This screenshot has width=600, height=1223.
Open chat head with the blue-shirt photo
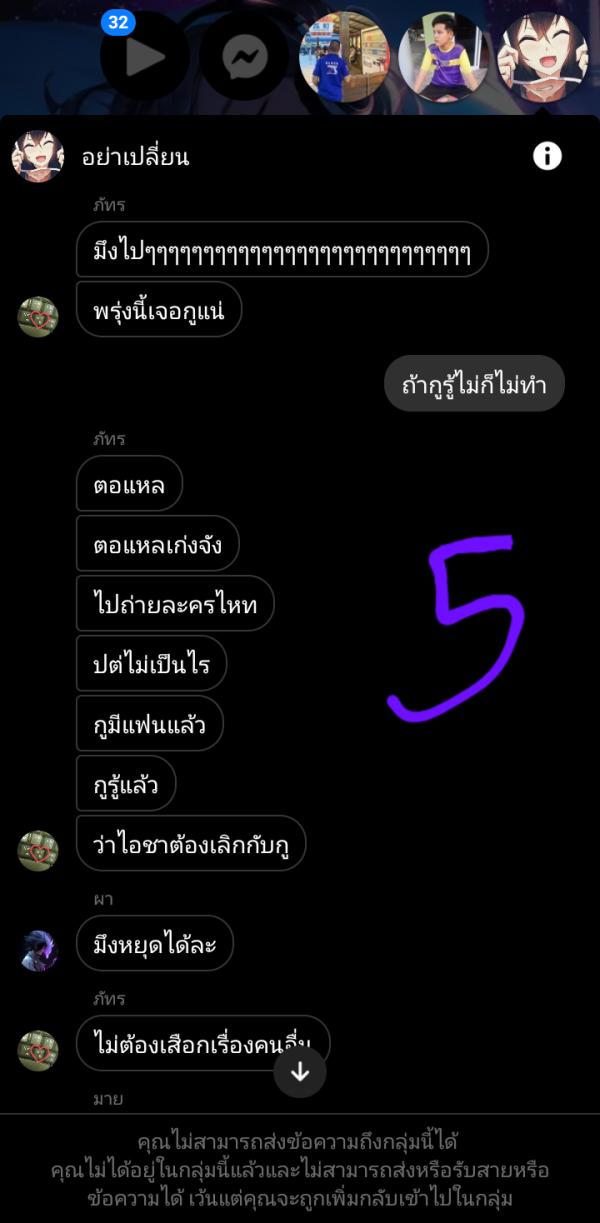click(x=344, y=57)
